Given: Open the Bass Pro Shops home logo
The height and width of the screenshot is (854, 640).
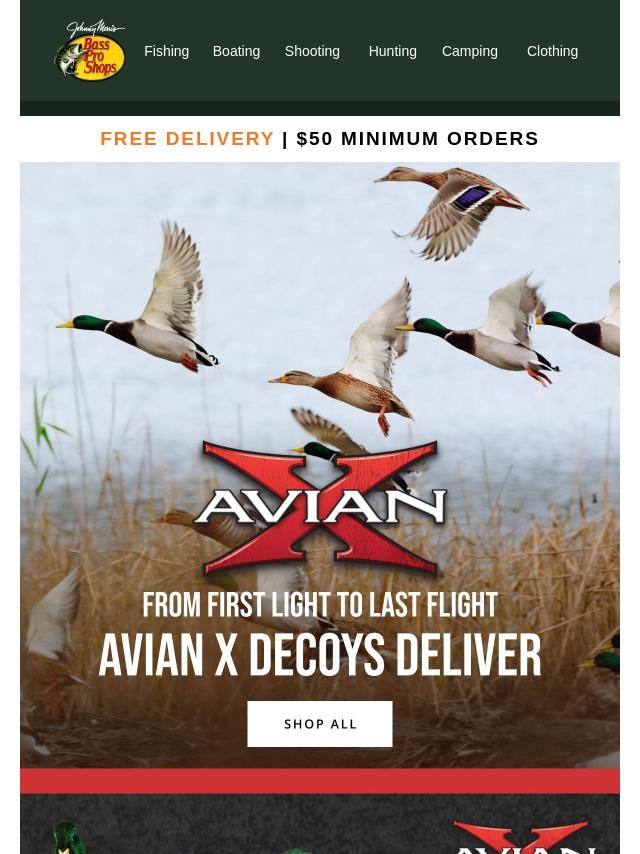Looking at the screenshot, I should pyautogui.click(x=90, y=51).
